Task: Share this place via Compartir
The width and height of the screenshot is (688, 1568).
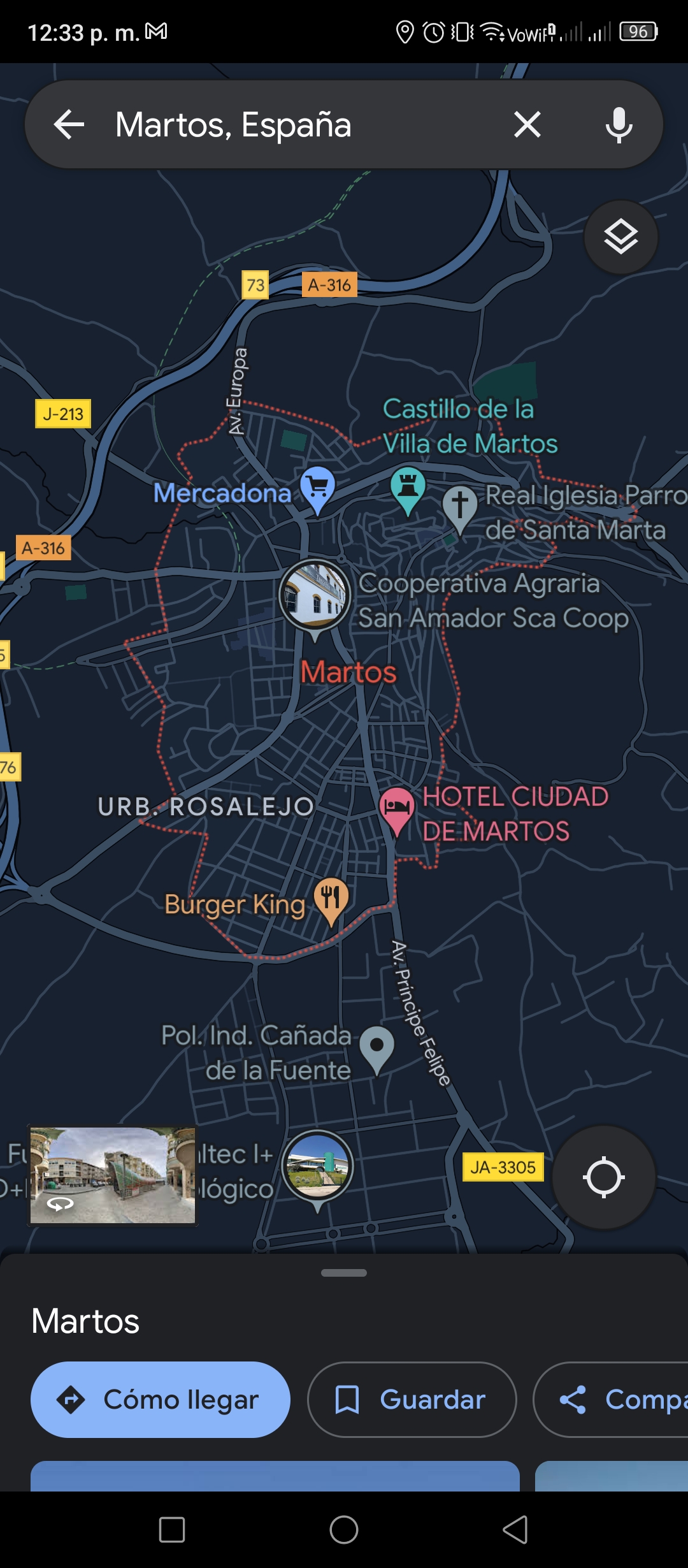Action: 612,1400
